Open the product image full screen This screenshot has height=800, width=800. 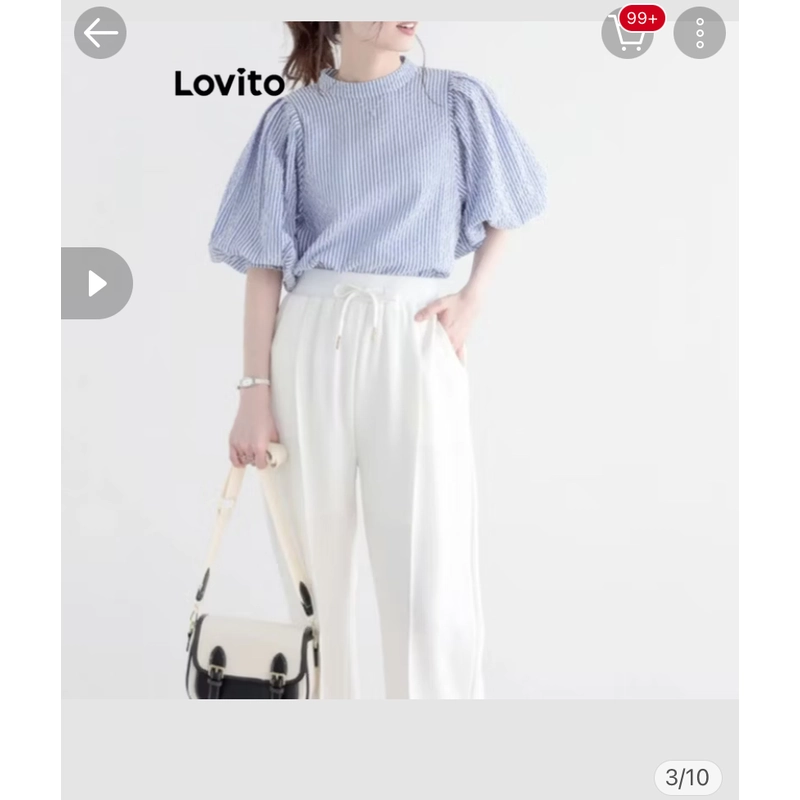[400, 400]
